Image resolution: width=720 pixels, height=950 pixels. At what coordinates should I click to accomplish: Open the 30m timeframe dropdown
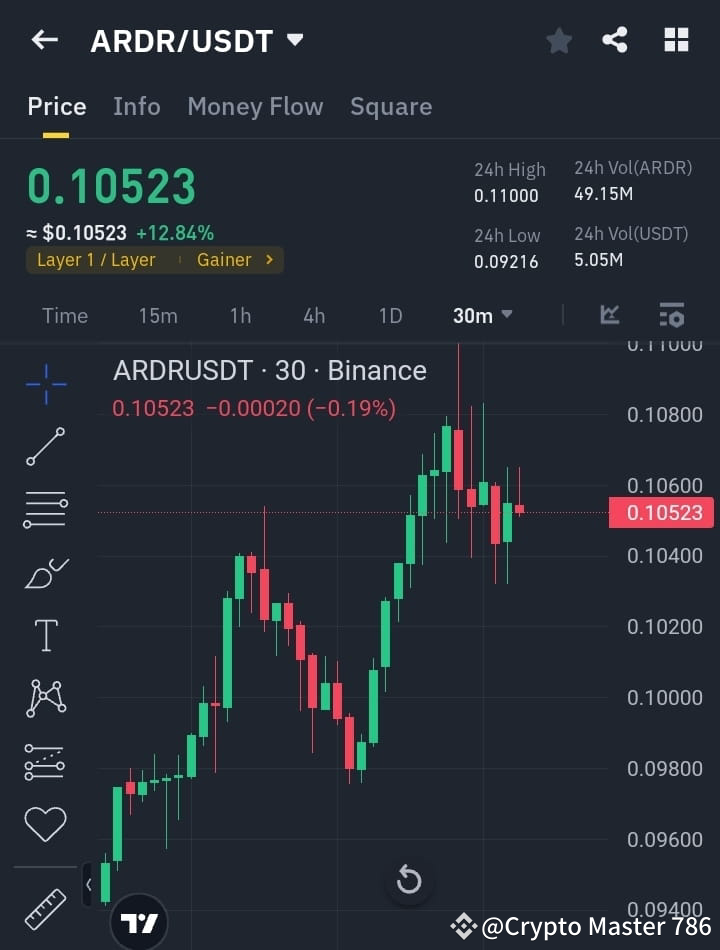[481, 315]
